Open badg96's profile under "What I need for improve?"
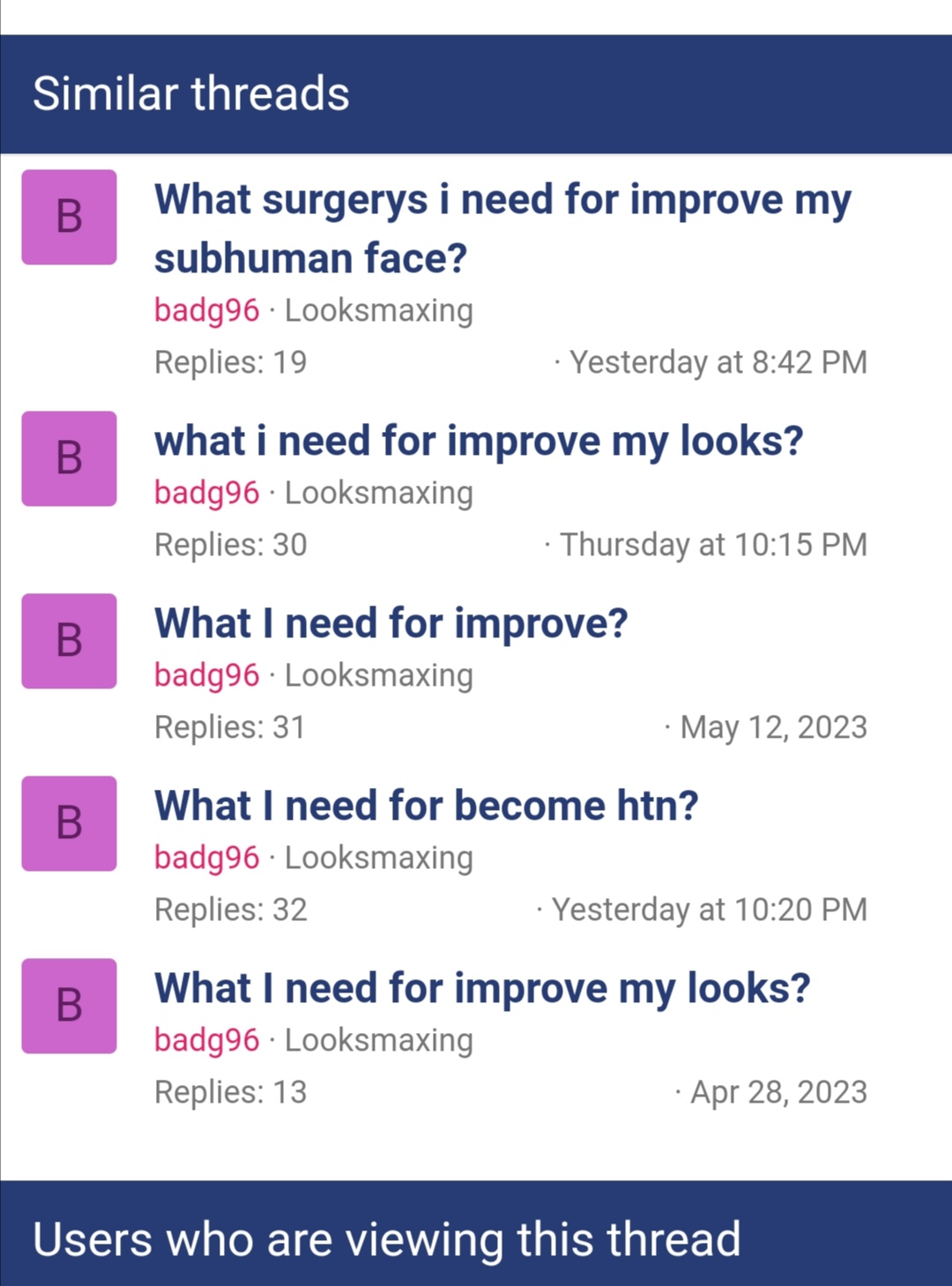Screen dimensions: 952x1286 (206, 675)
